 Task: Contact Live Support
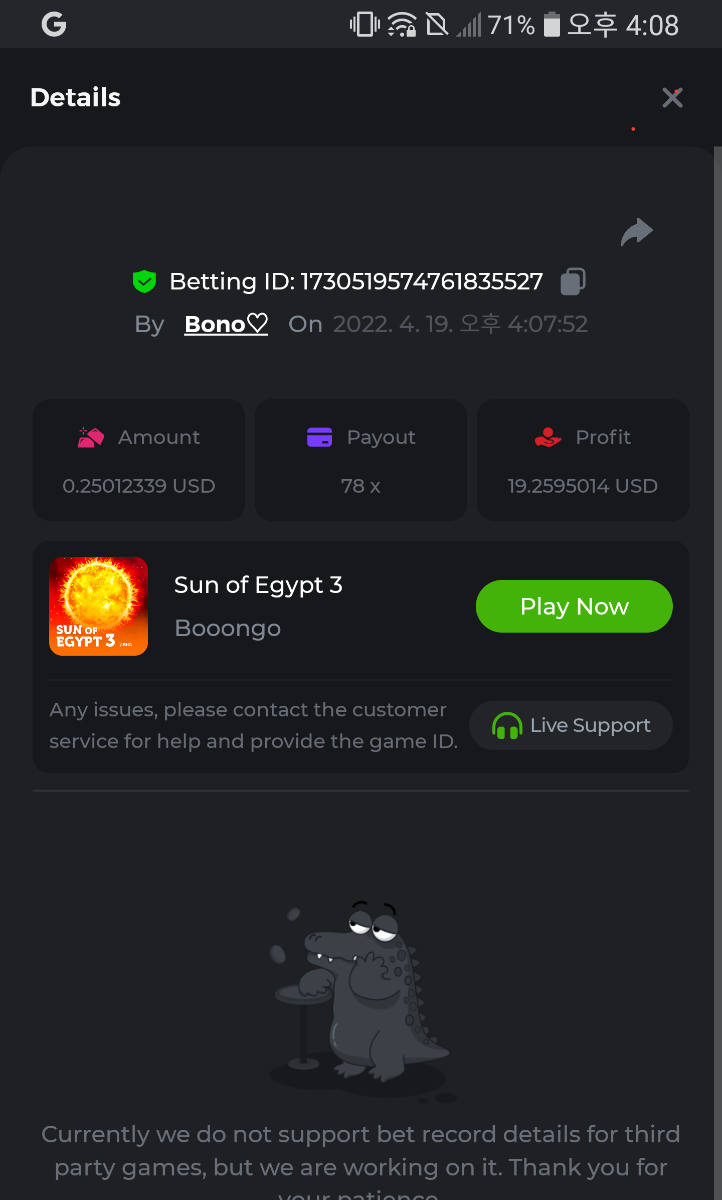click(x=571, y=725)
